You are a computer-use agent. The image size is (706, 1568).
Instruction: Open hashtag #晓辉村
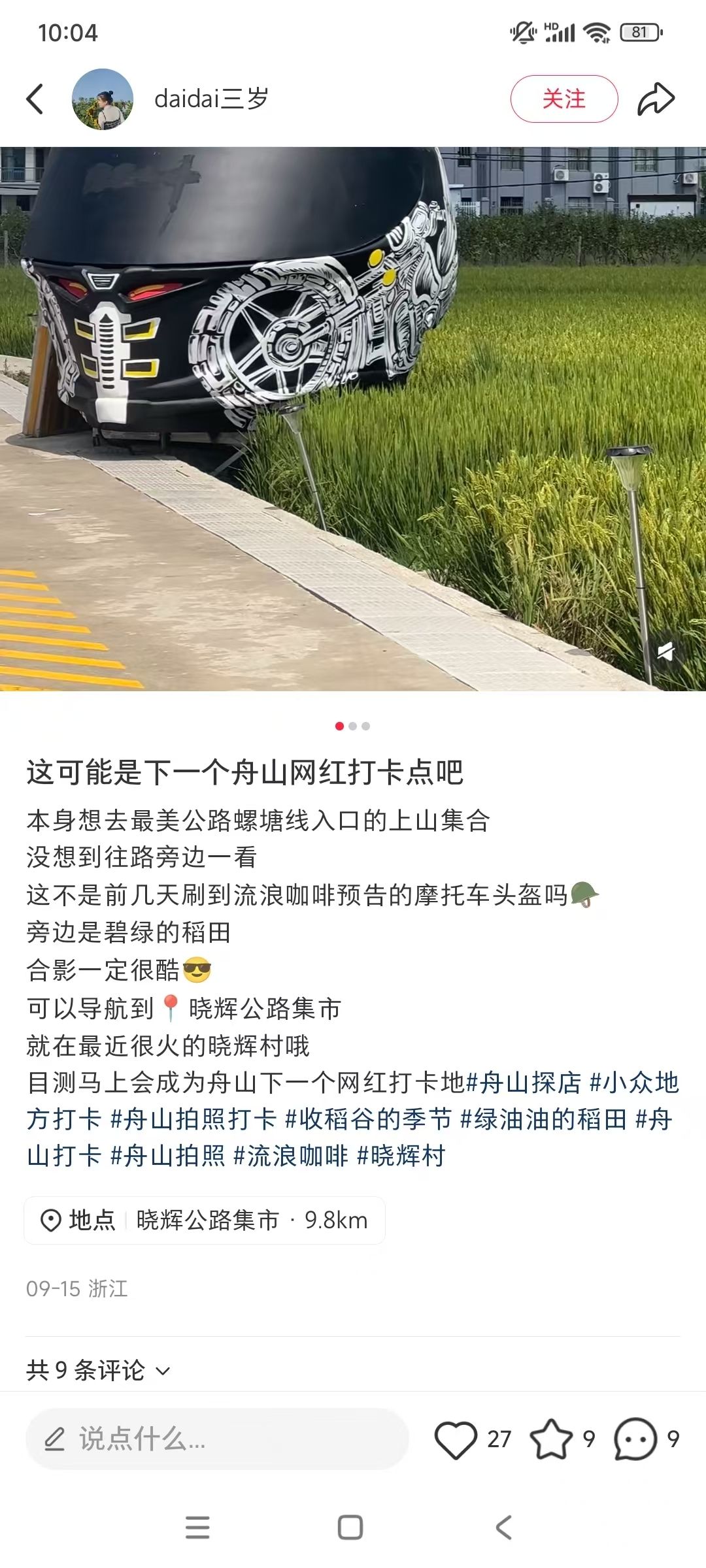click(401, 1156)
